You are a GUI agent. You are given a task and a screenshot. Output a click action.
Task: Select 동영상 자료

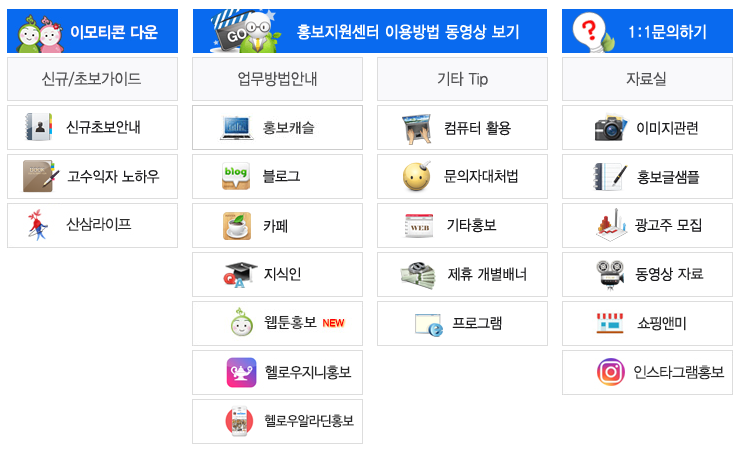coord(647,274)
